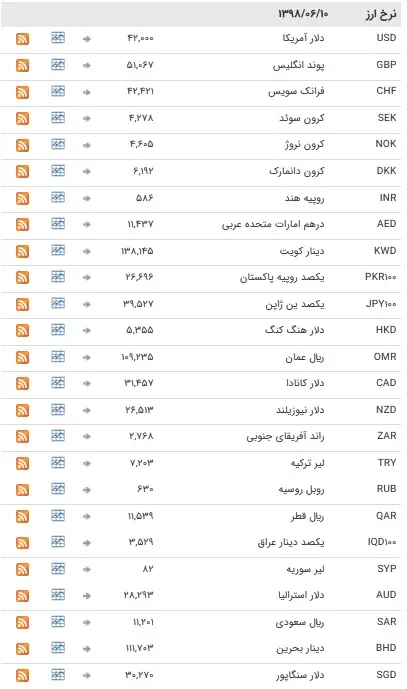The image size is (407, 689).
Task: Open the chart icon in the GBP row
Action: coord(58,65)
